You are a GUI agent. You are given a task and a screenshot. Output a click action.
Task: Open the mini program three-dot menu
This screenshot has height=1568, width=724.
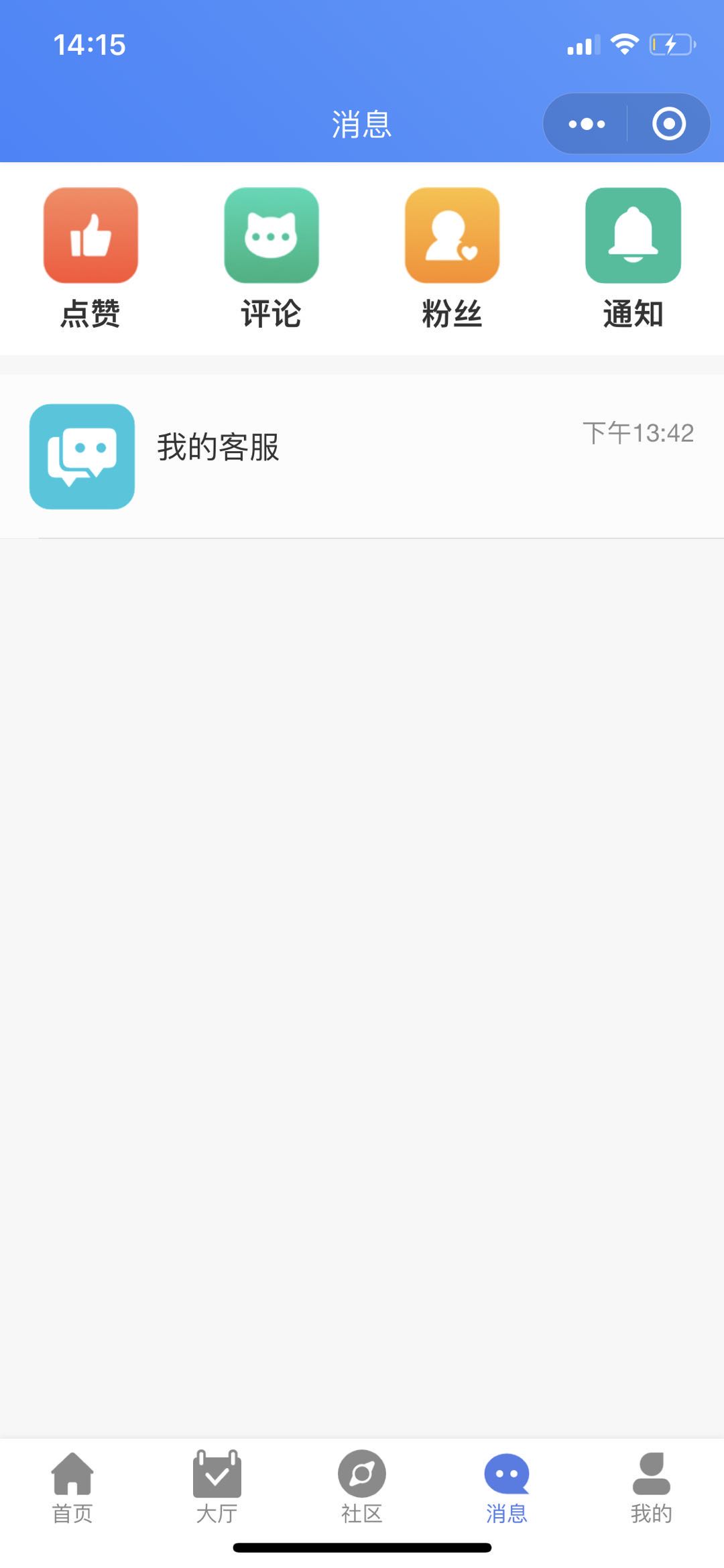587,124
